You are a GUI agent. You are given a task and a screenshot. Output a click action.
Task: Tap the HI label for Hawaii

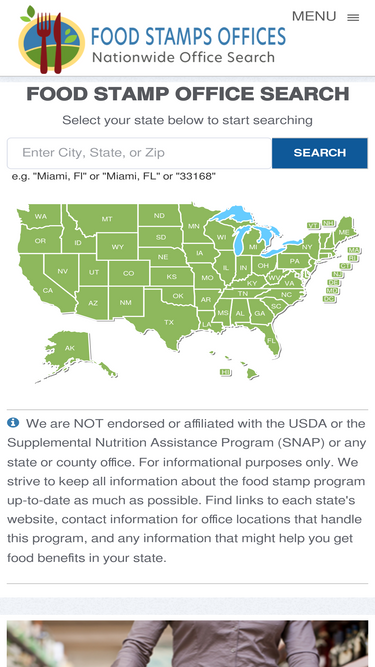(225, 372)
